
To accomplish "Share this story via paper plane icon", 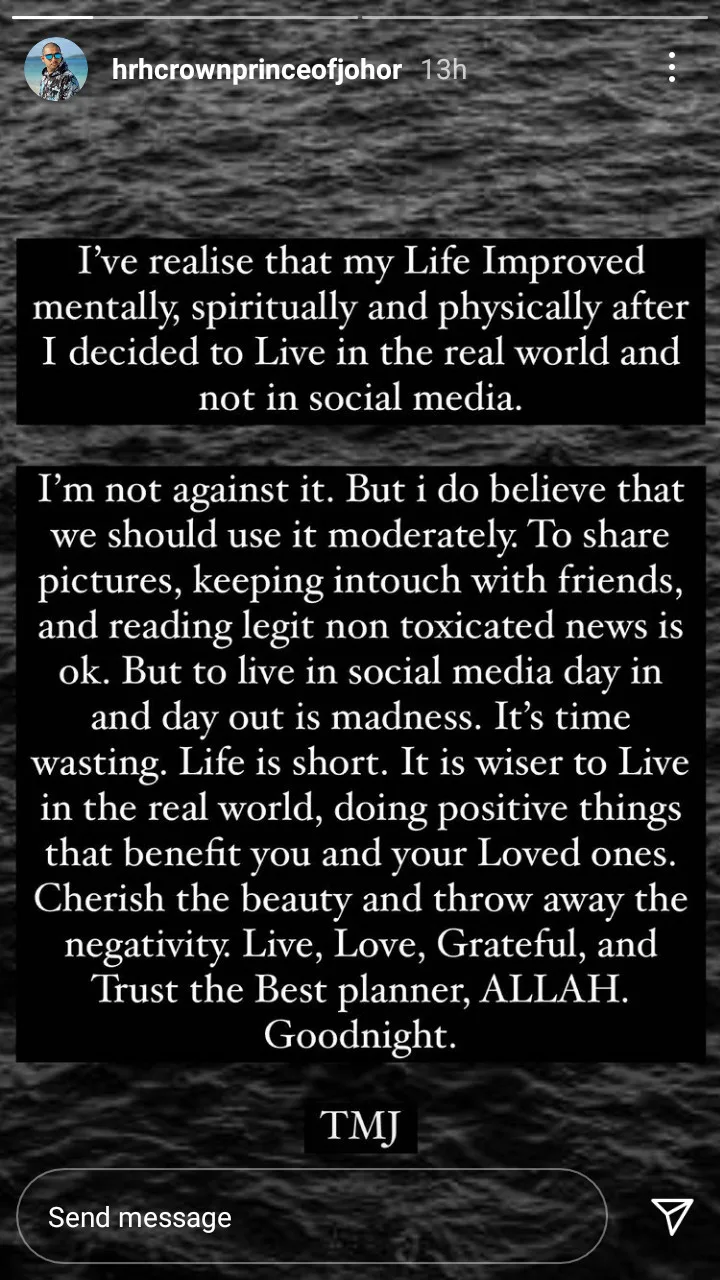I will click(x=672, y=1215).
